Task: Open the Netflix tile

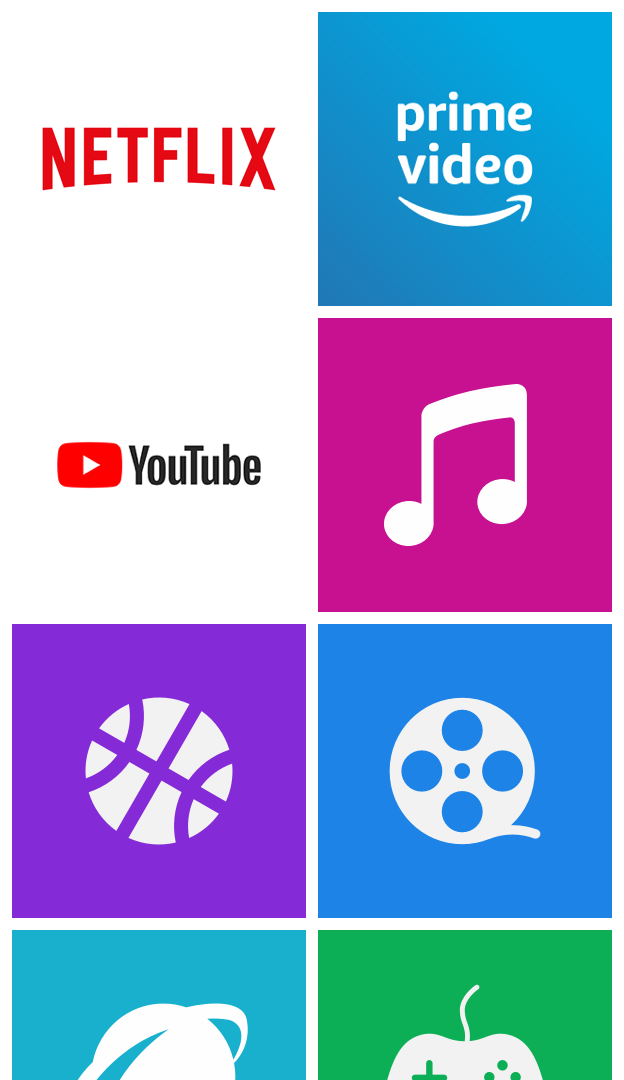Action: click(158, 158)
